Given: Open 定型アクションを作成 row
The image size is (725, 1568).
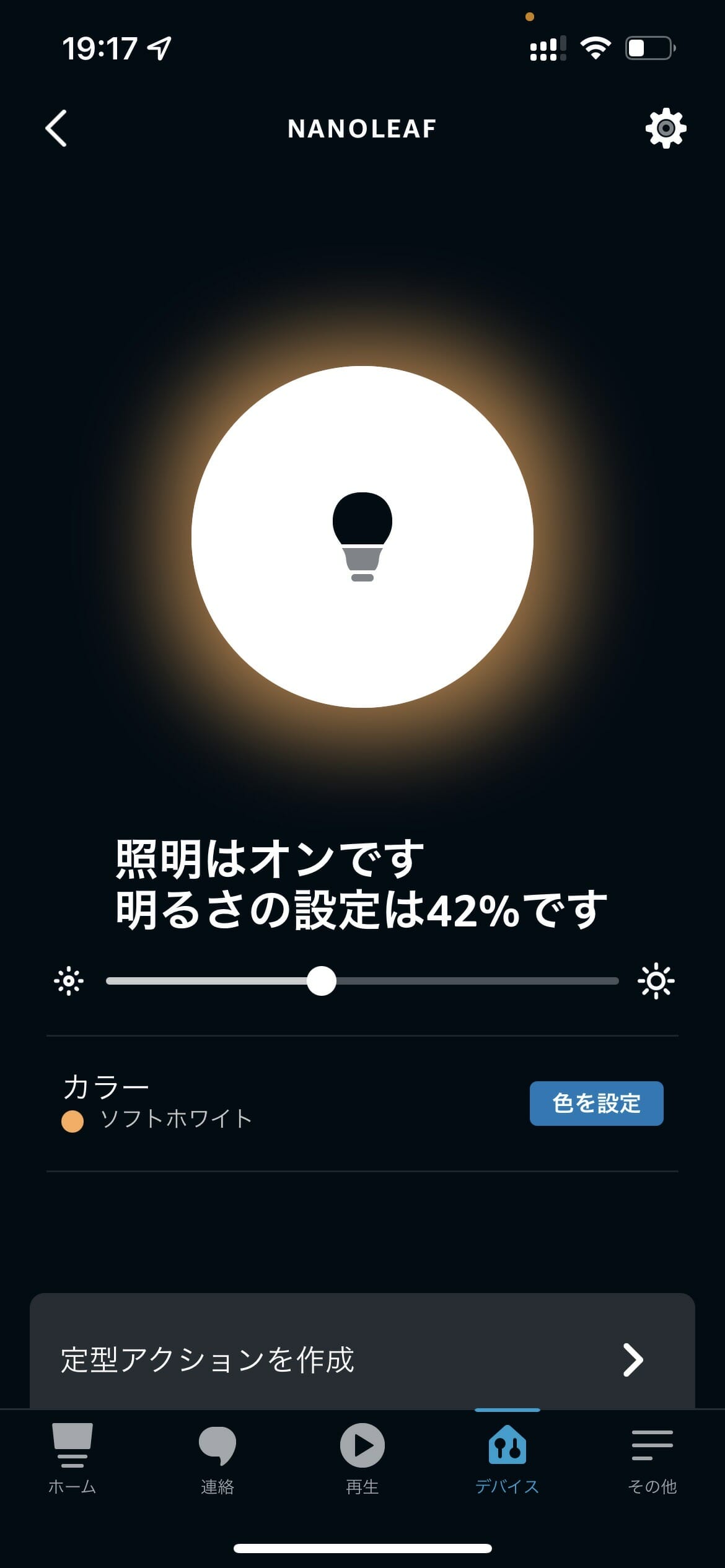Looking at the screenshot, I should [362, 1359].
